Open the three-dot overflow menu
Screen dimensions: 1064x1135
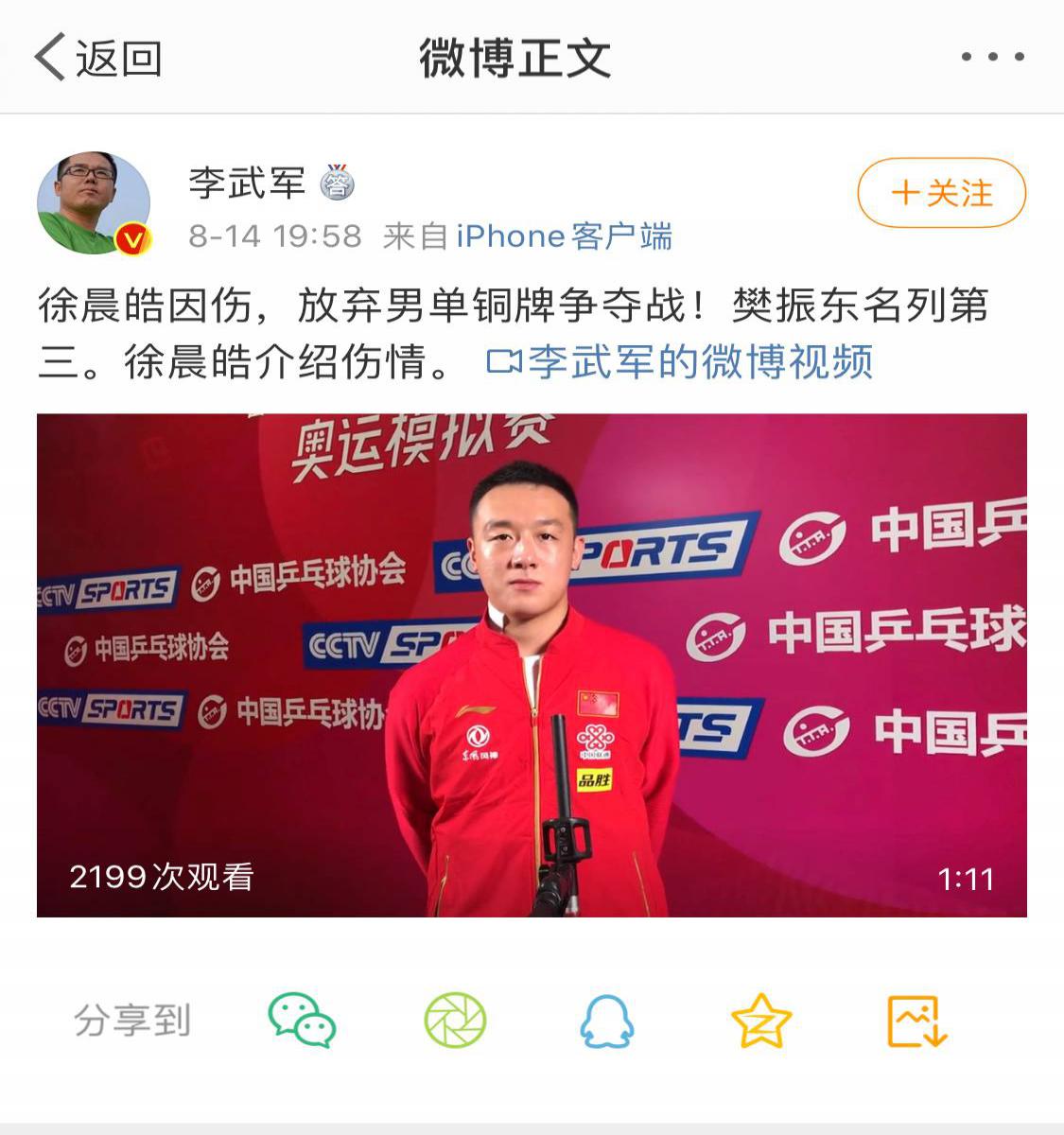(x=992, y=58)
